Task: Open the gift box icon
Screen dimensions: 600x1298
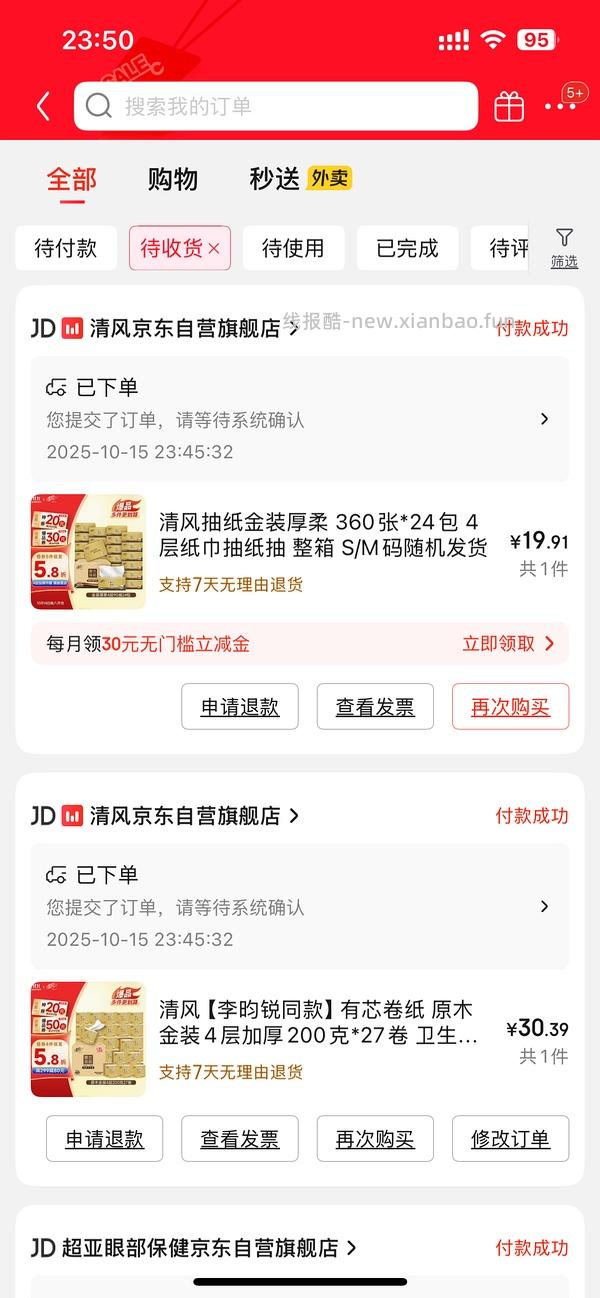Action: tap(509, 107)
